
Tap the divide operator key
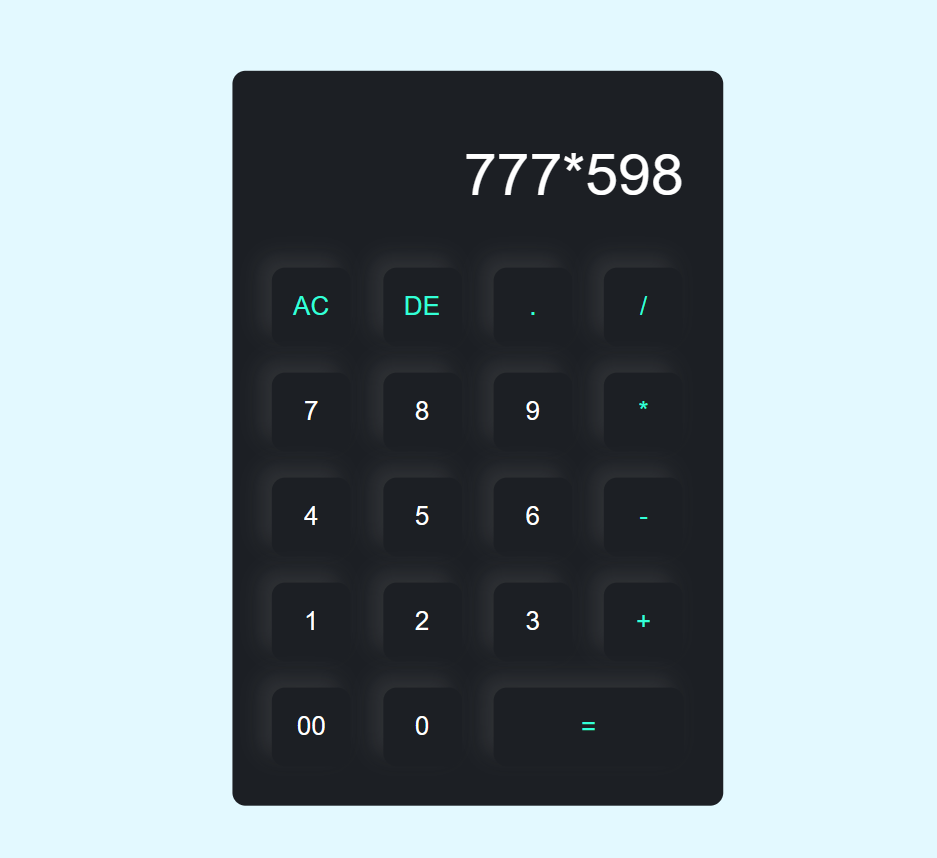coord(643,306)
